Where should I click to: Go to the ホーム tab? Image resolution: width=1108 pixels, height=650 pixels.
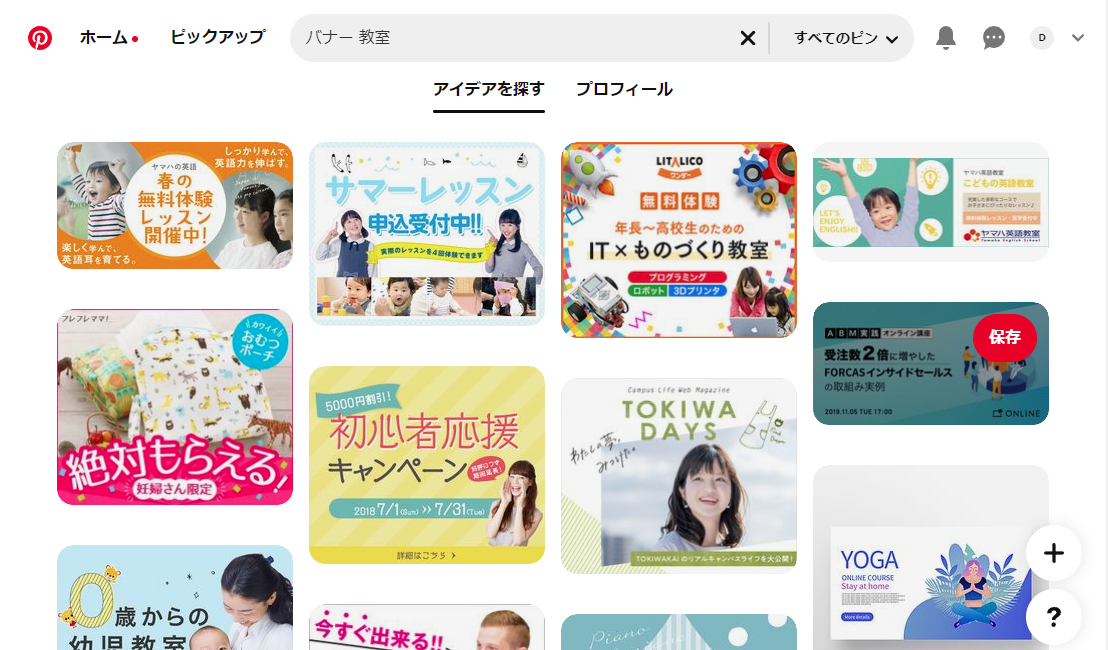pos(104,38)
